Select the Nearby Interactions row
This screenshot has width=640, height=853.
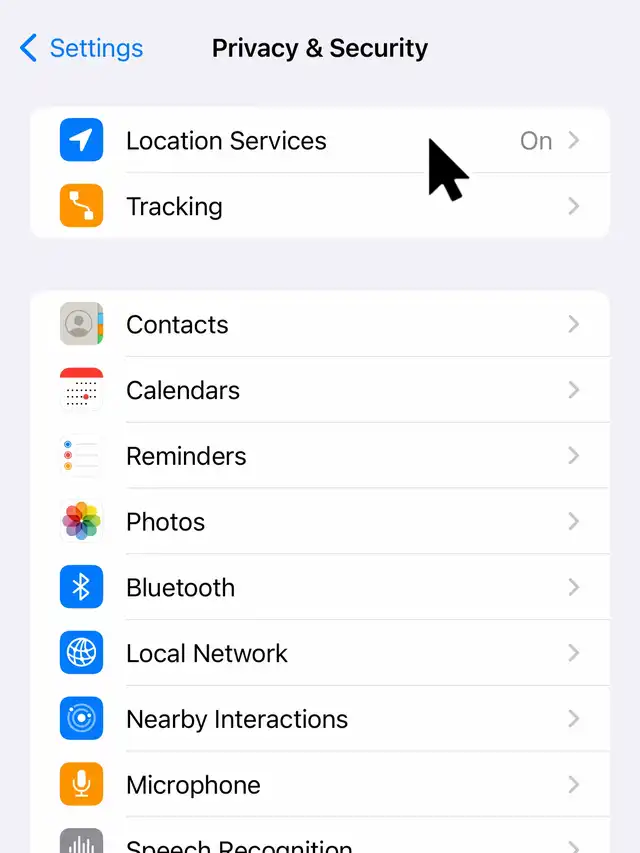320,719
